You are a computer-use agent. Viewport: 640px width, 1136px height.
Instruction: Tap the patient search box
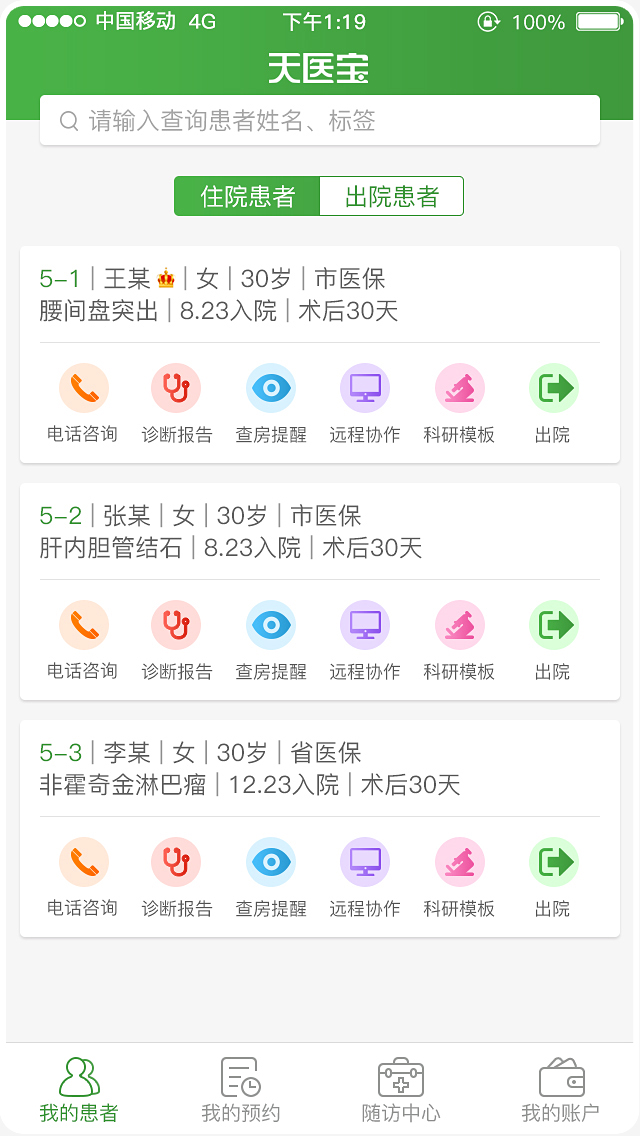(320, 121)
